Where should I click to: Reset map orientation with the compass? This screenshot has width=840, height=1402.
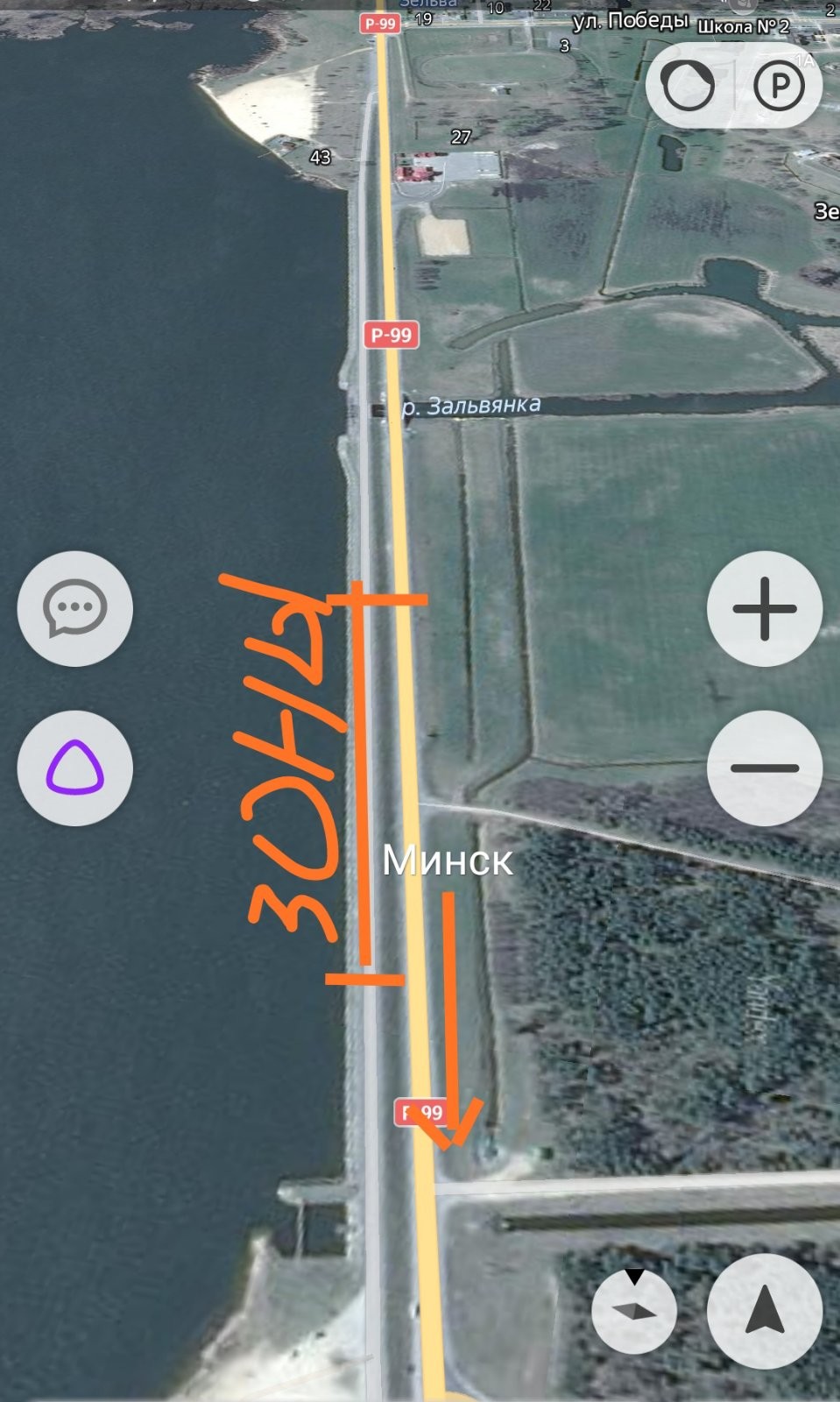[634, 1311]
